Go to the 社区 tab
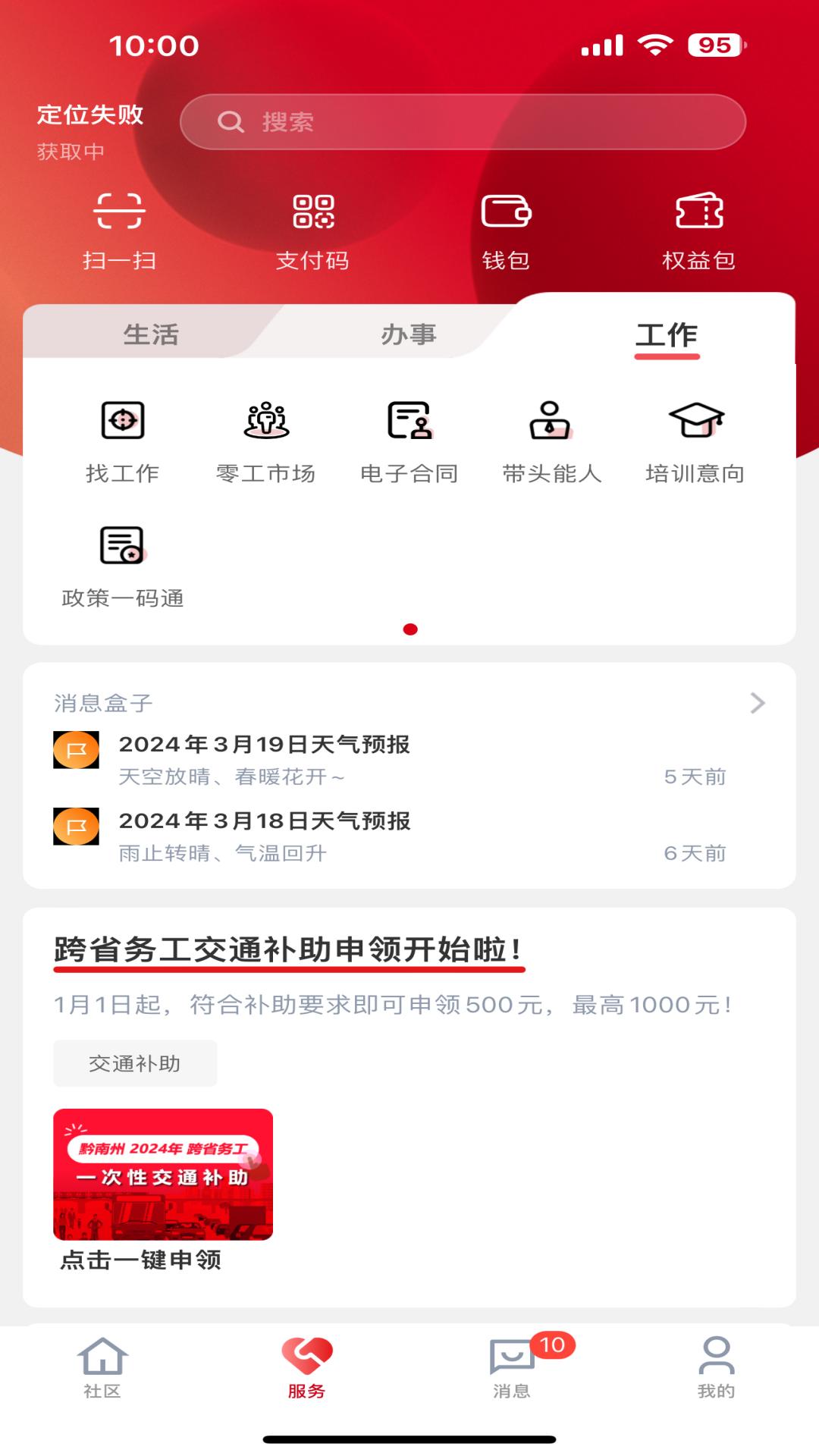The image size is (819, 1456). click(x=102, y=1367)
